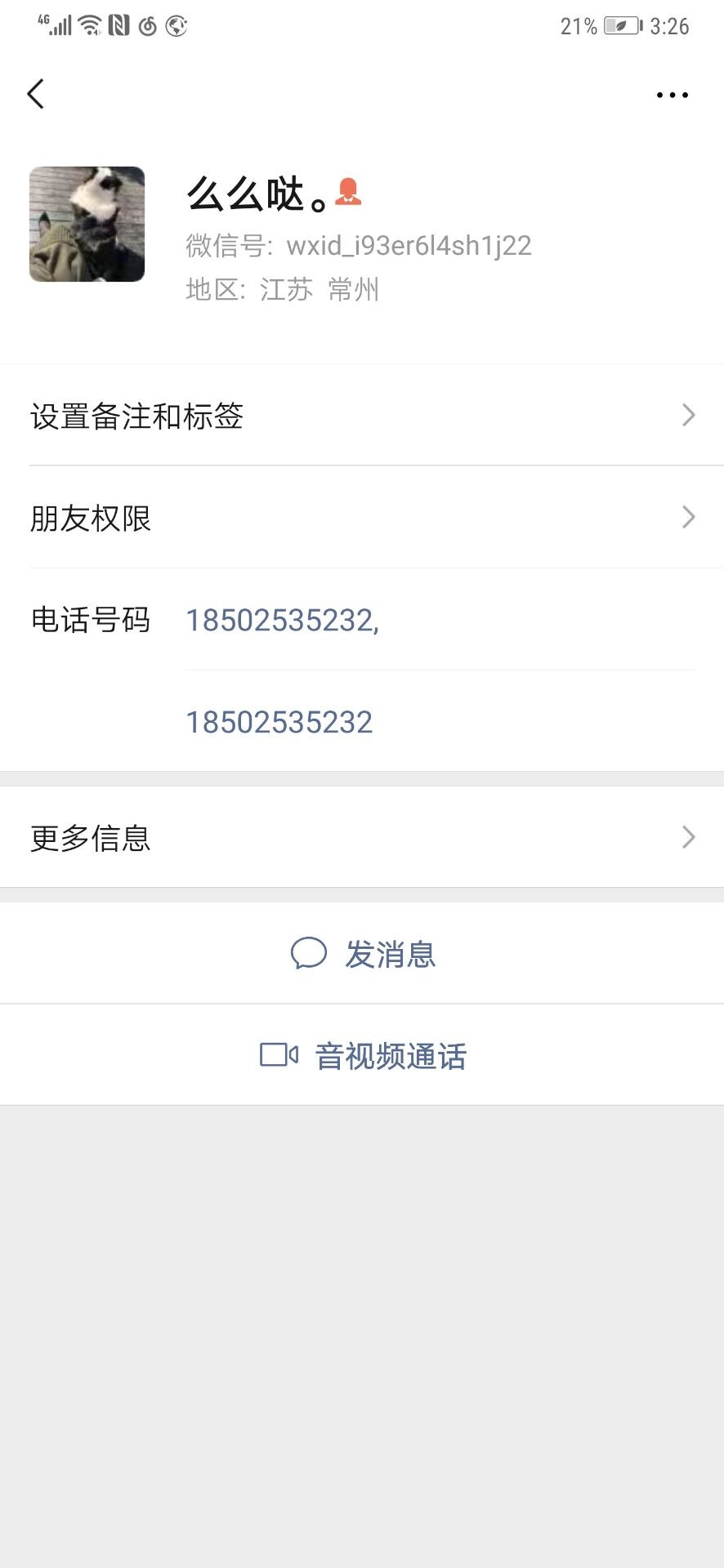Open 设置备注和标签 row
The width and height of the screenshot is (724, 1568).
coord(362,416)
